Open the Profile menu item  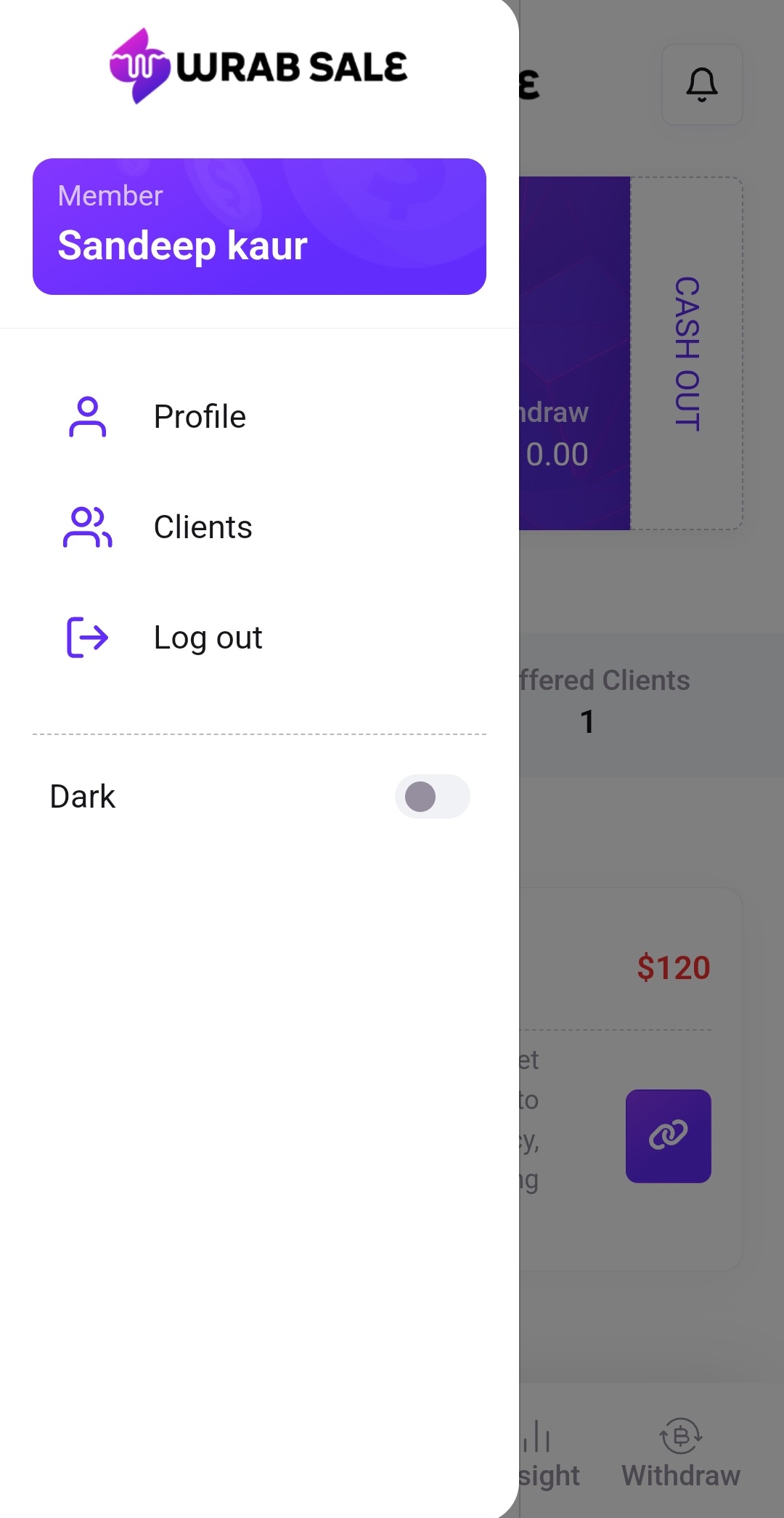tap(200, 417)
